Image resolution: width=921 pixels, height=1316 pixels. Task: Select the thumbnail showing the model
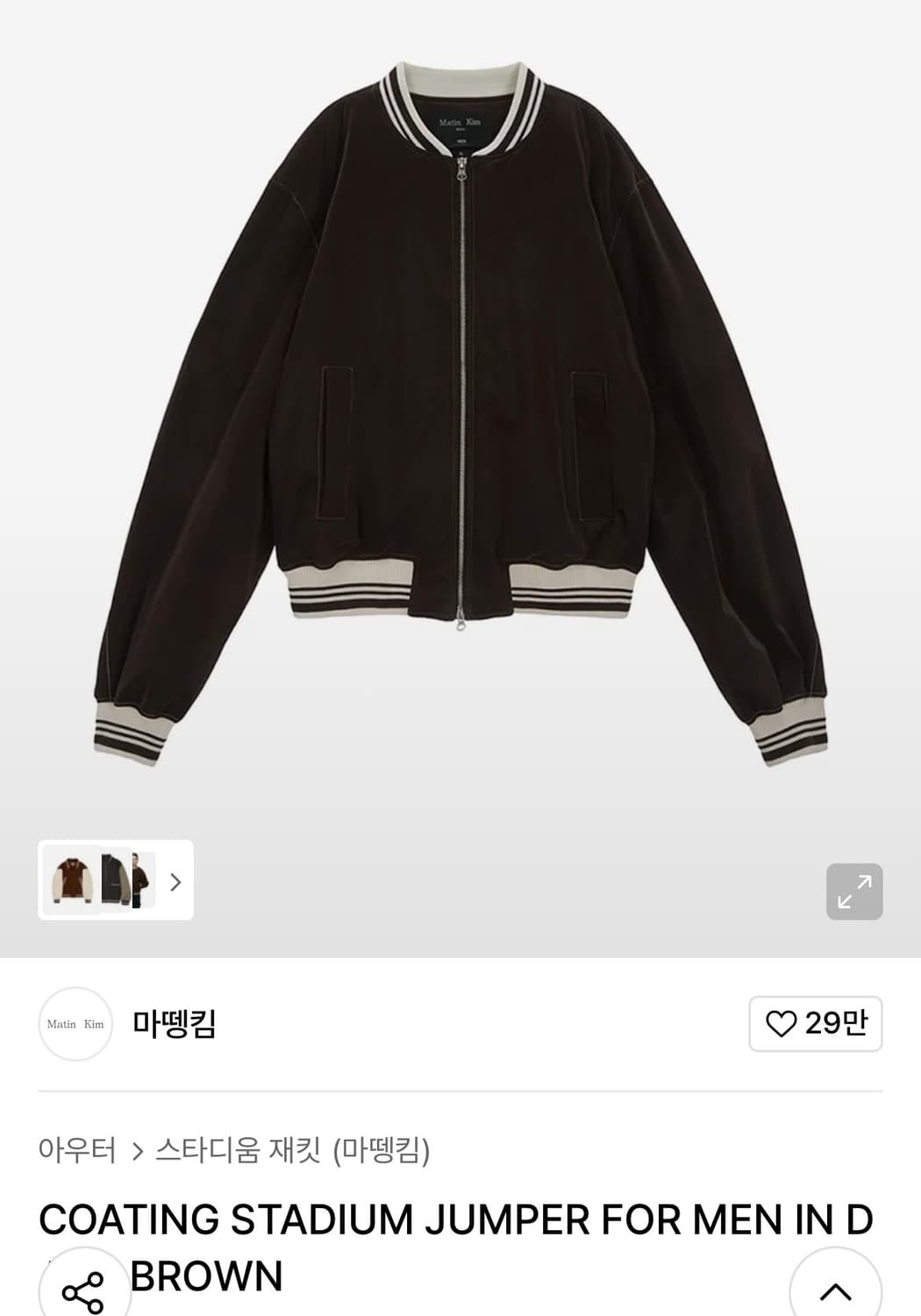[140, 882]
